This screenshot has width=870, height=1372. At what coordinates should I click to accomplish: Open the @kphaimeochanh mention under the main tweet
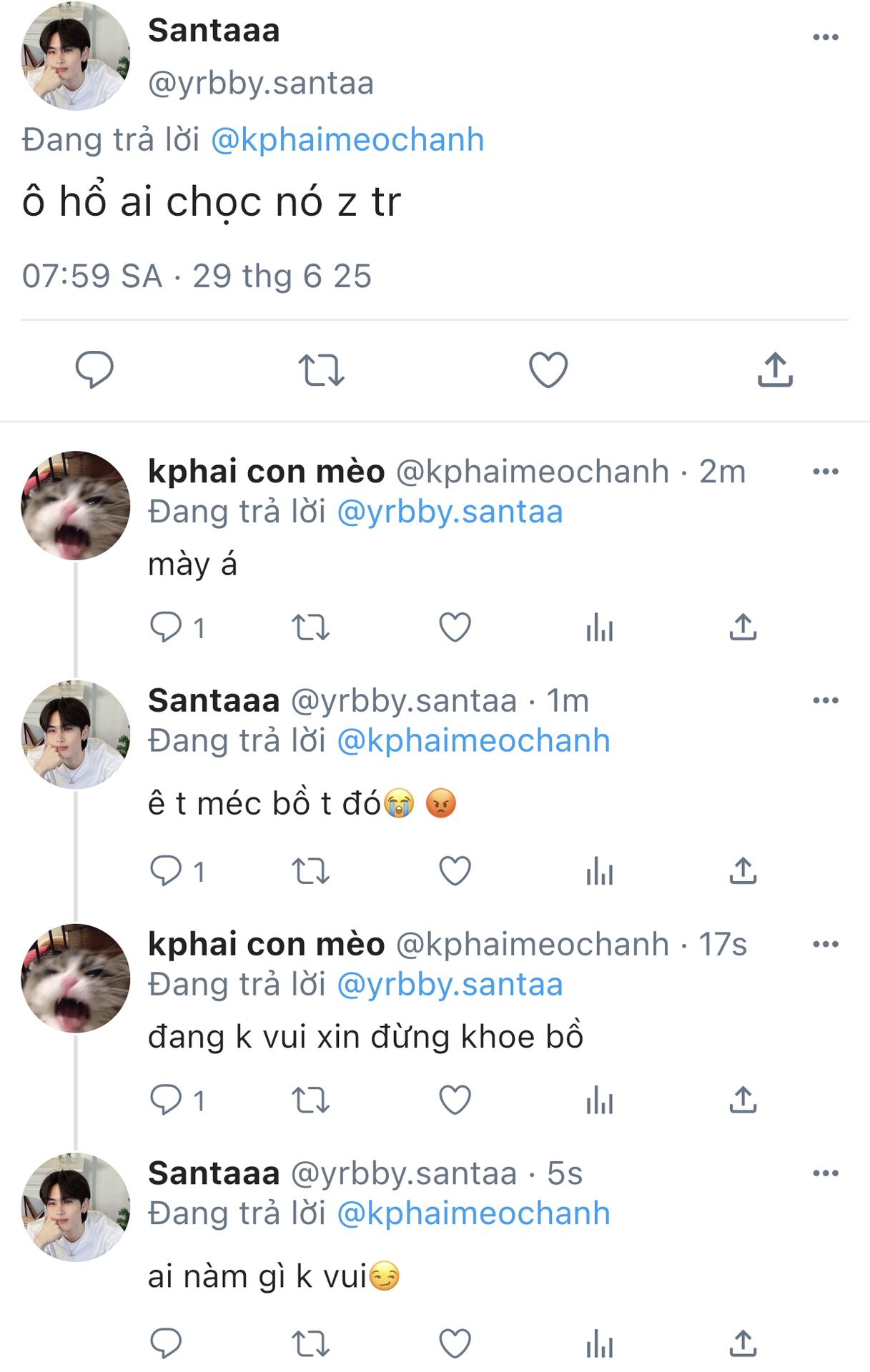[347, 139]
